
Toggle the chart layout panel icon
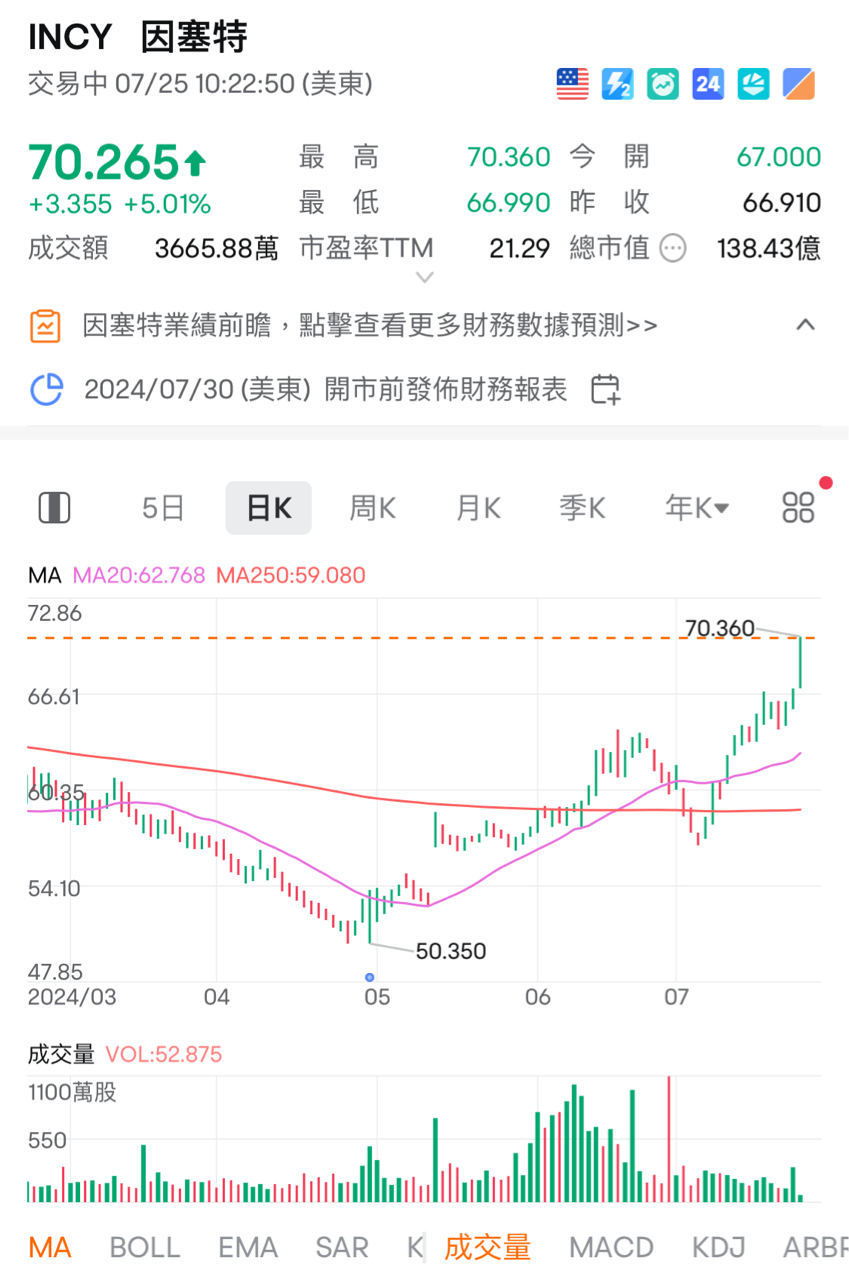click(54, 508)
